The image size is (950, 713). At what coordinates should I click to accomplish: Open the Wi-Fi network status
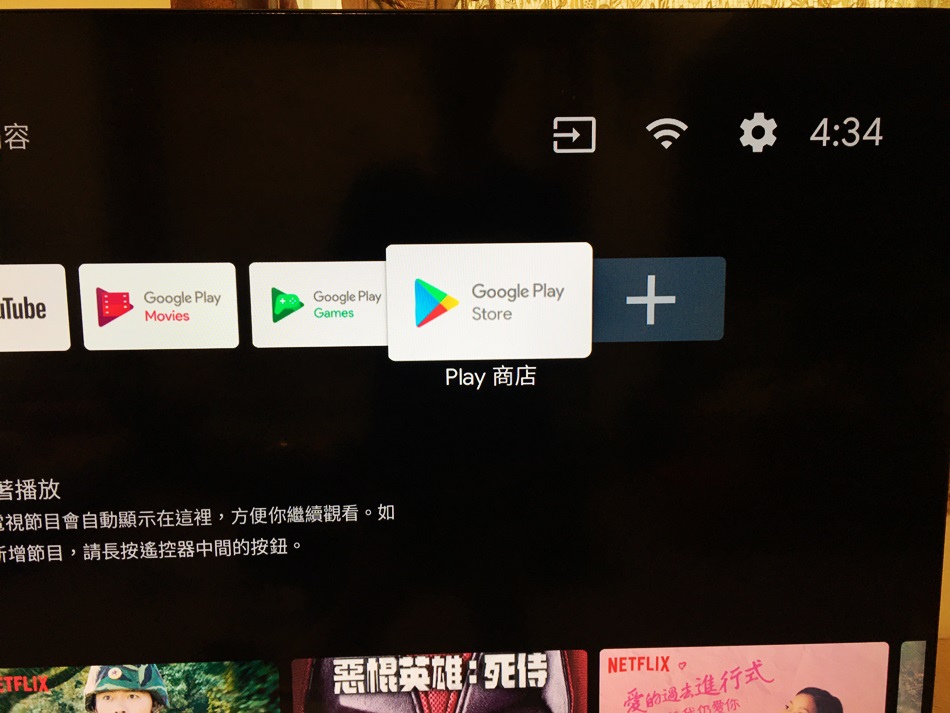click(666, 133)
